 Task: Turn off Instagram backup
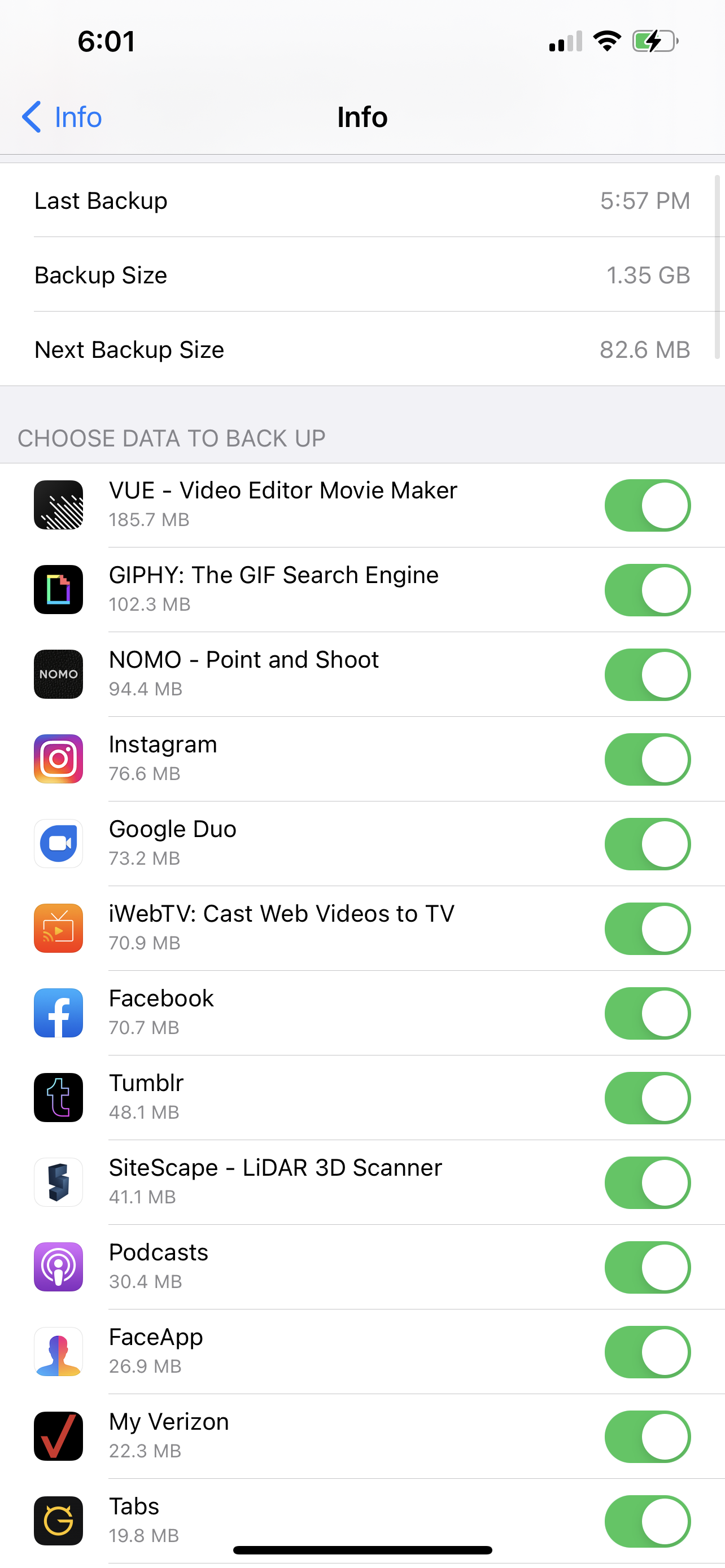point(648,759)
